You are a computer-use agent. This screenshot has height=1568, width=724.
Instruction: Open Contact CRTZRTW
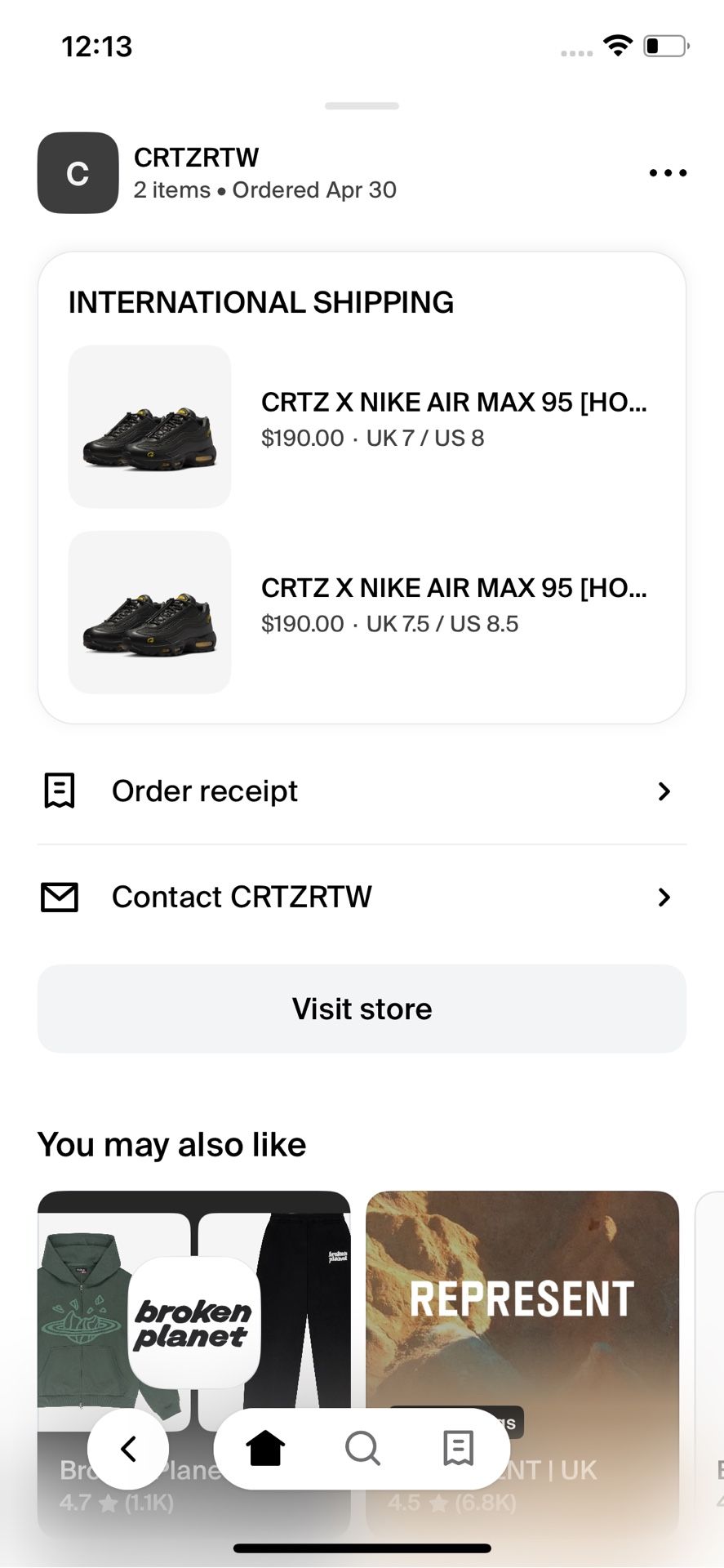(x=362, y=898)
